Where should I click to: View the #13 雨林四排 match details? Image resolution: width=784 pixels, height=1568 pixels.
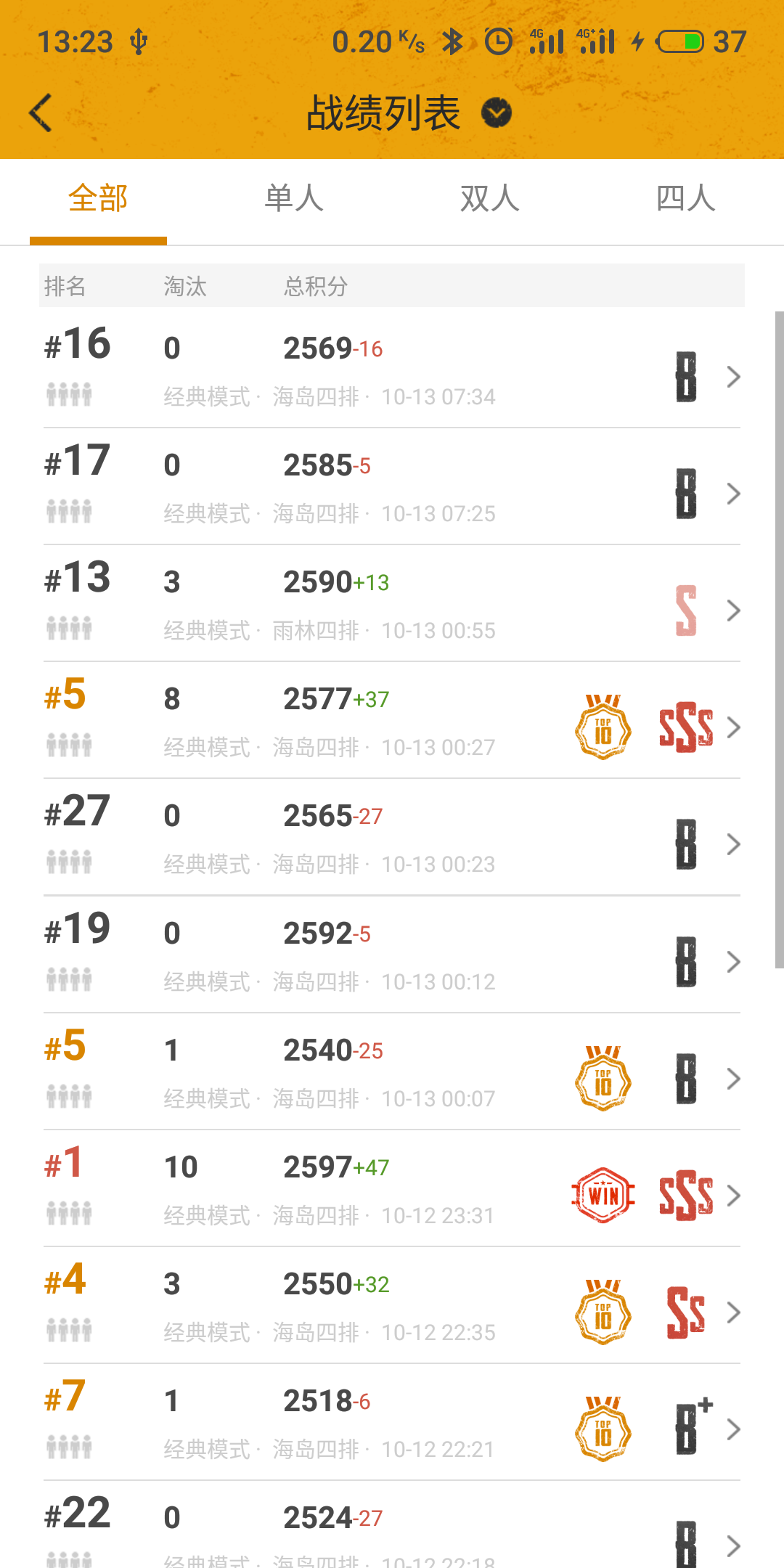click(x=392, y=603)
